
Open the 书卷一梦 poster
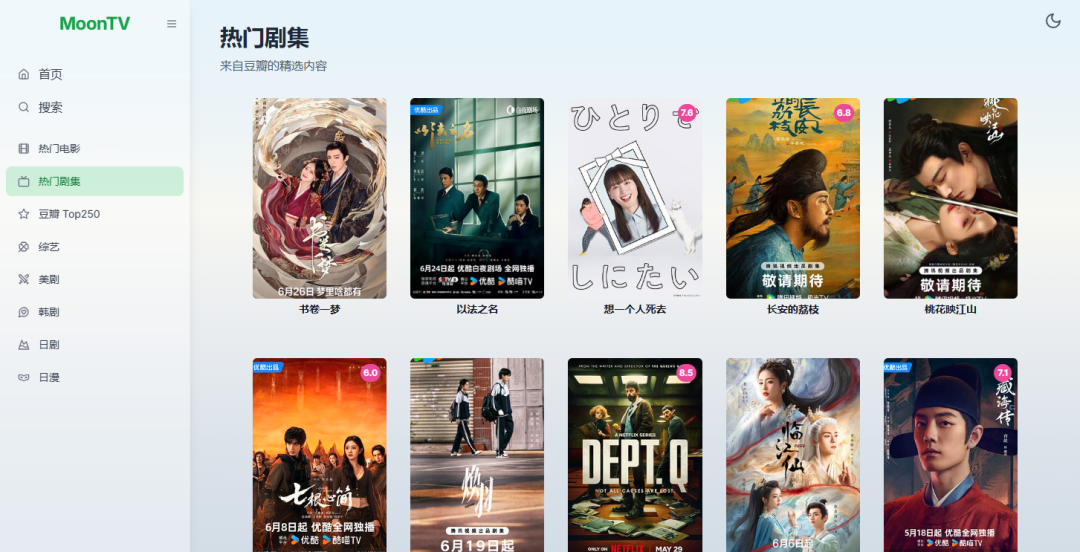click(319, 198)
